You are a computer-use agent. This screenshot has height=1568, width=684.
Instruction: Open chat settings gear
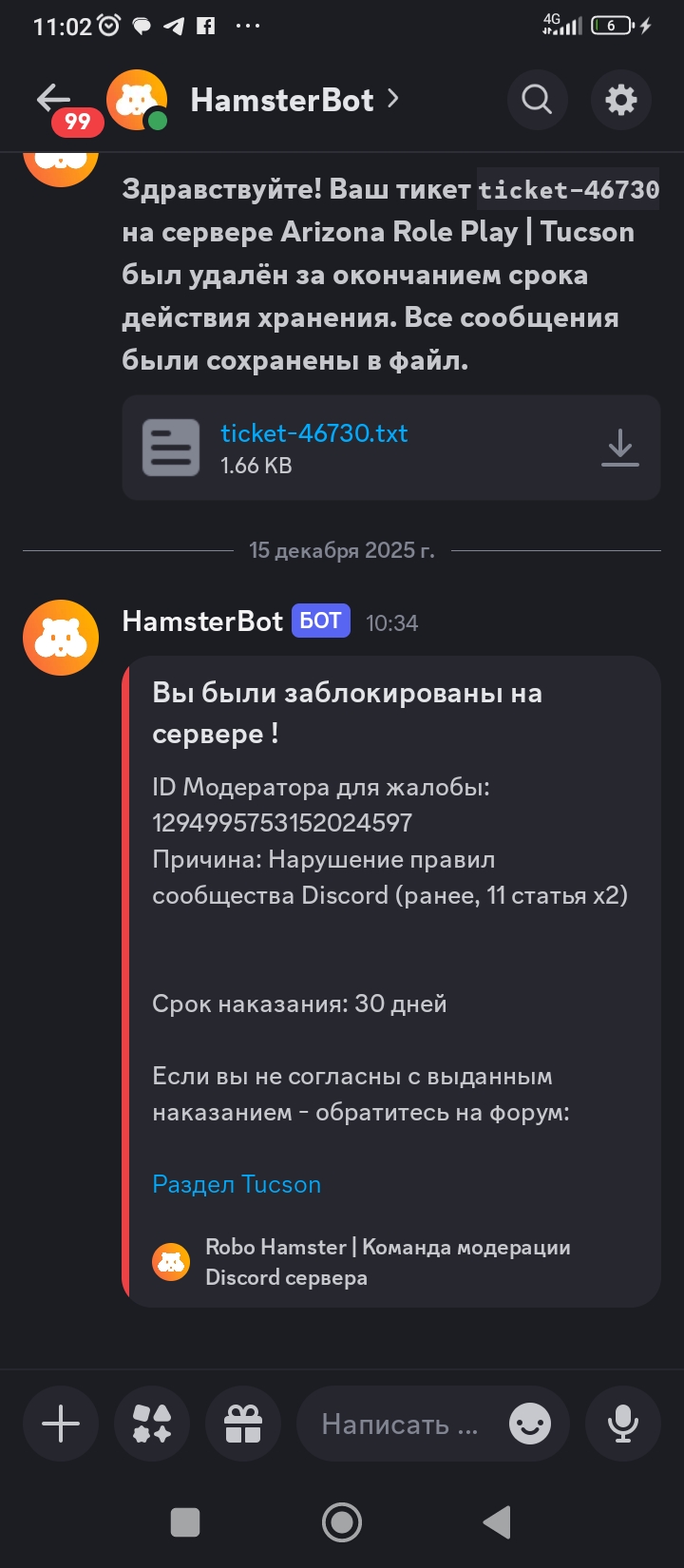[x=620, y=99]
